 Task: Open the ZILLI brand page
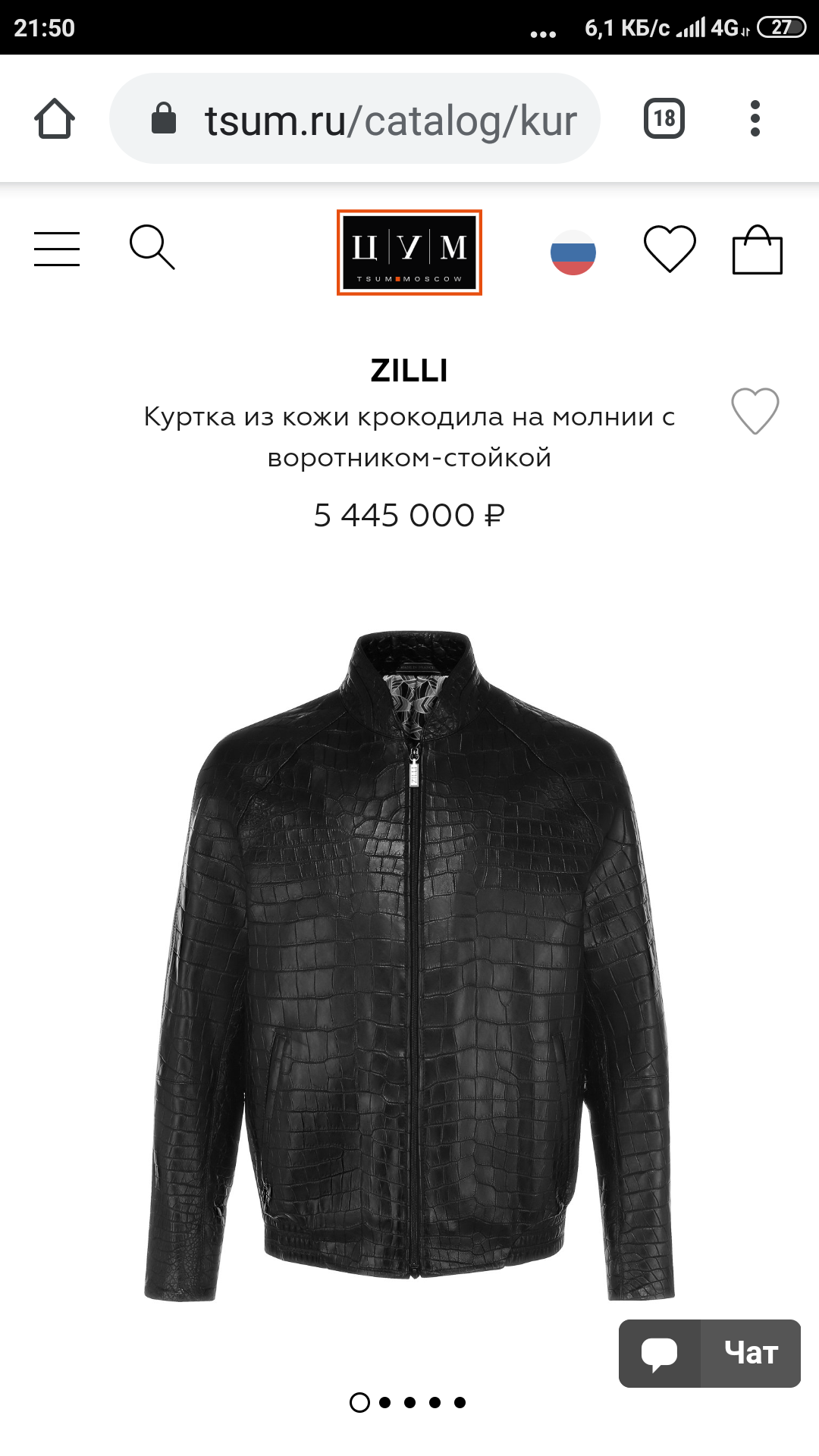409,371
